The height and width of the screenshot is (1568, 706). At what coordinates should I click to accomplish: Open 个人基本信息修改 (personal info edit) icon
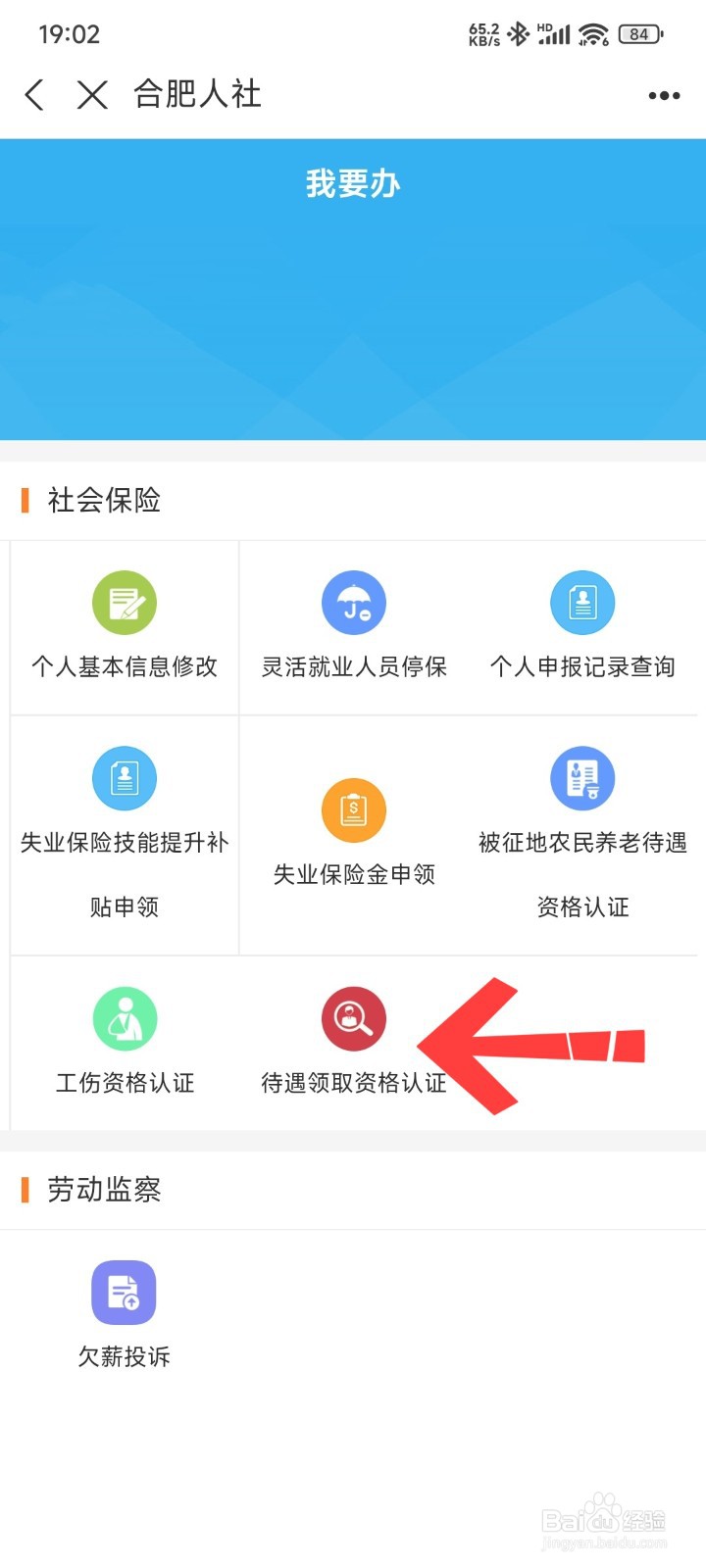[124, 605]
